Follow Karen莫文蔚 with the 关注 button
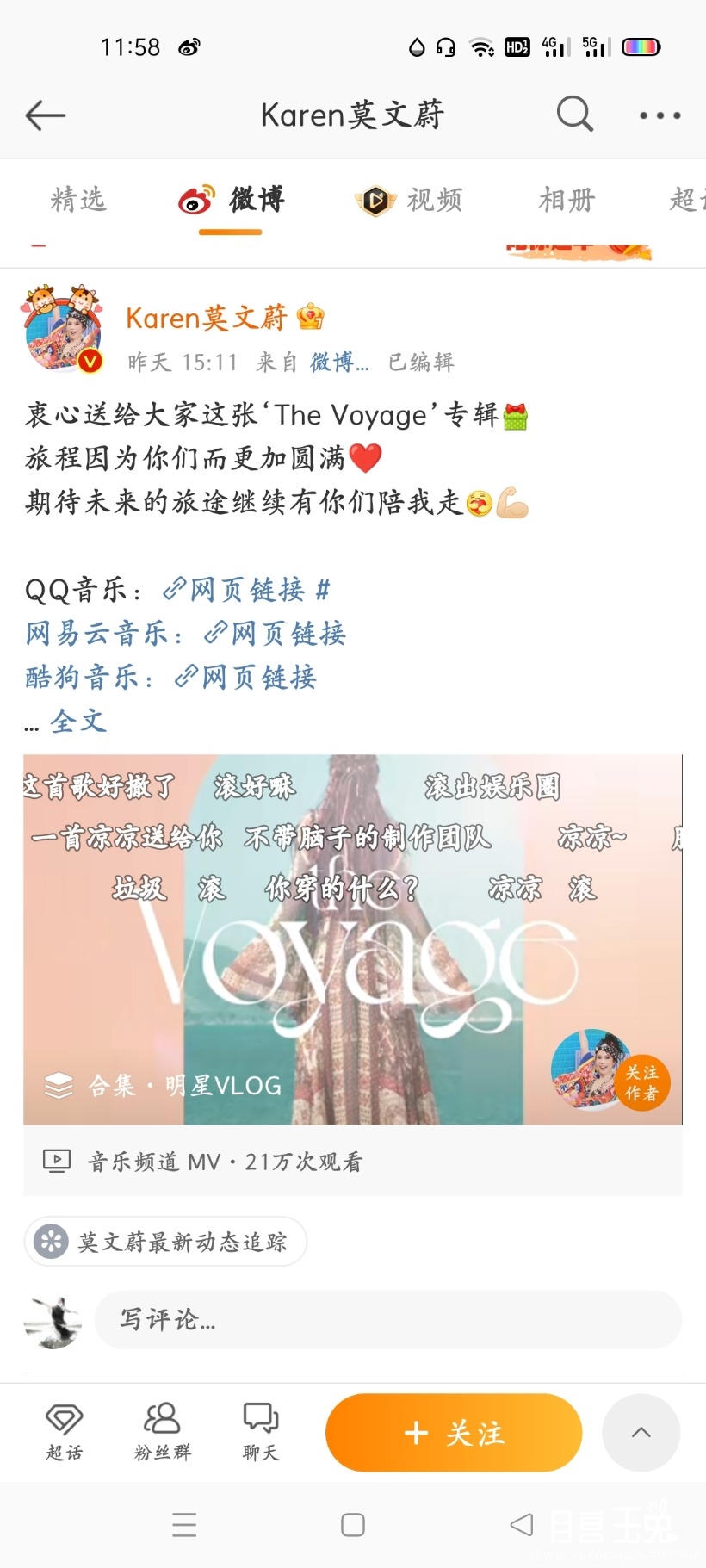 tap(454, 1432)
